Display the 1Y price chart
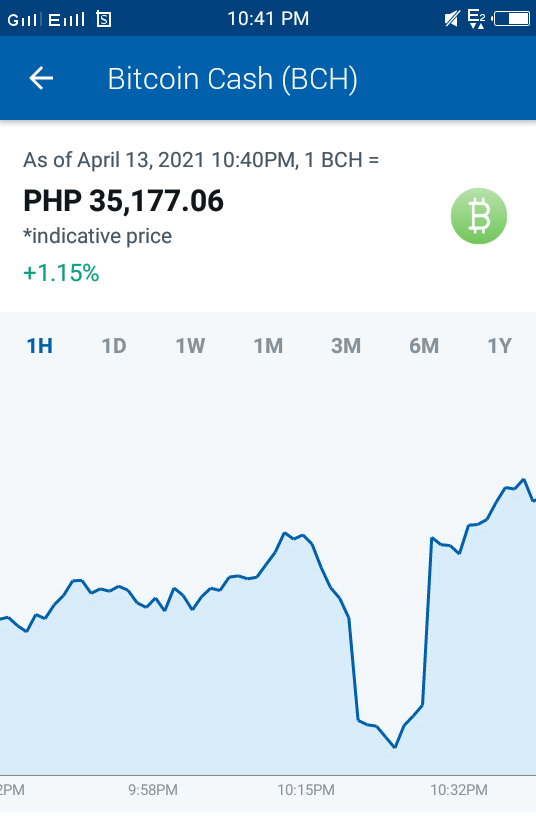The width and height of the screenshot is (536, 819). click(x=499, y=346)
